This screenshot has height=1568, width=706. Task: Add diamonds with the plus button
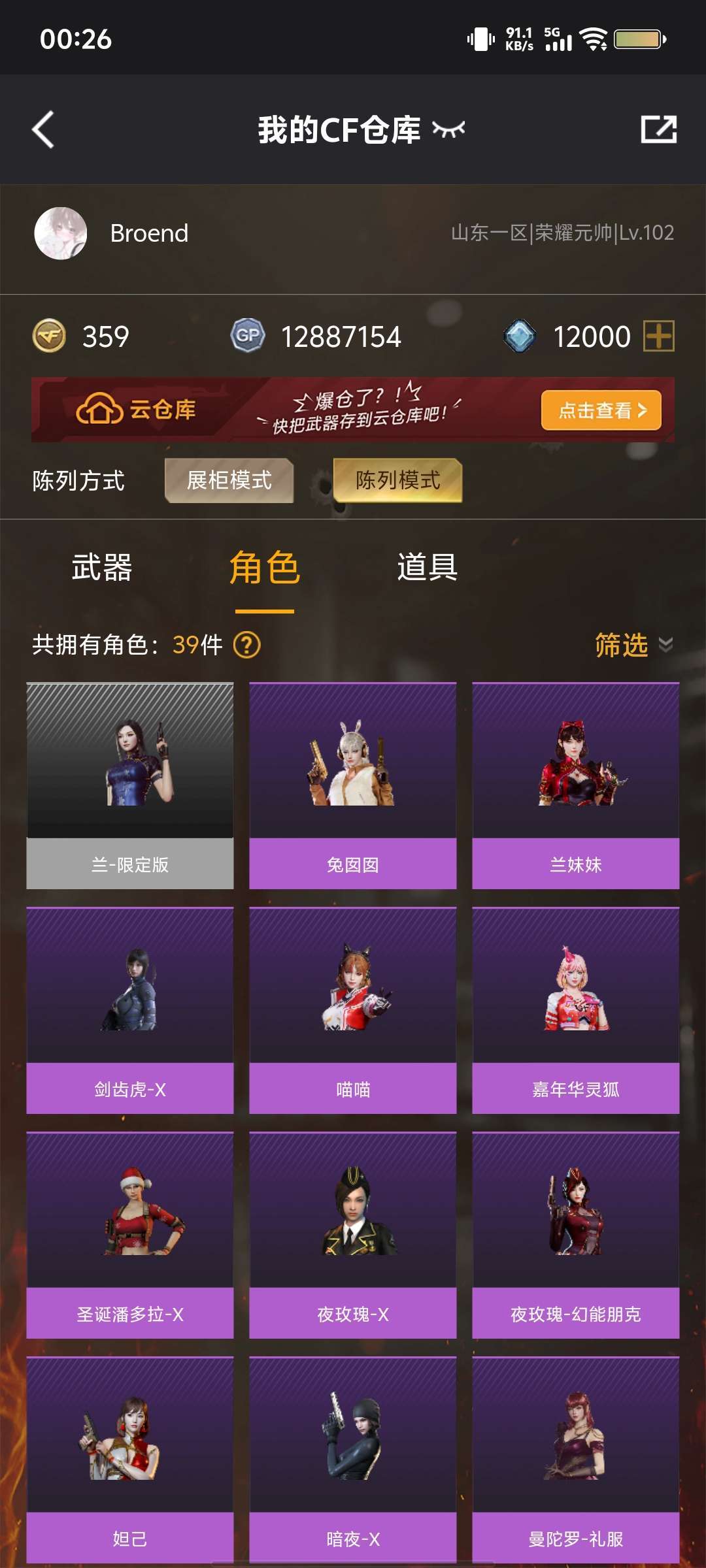659,336
